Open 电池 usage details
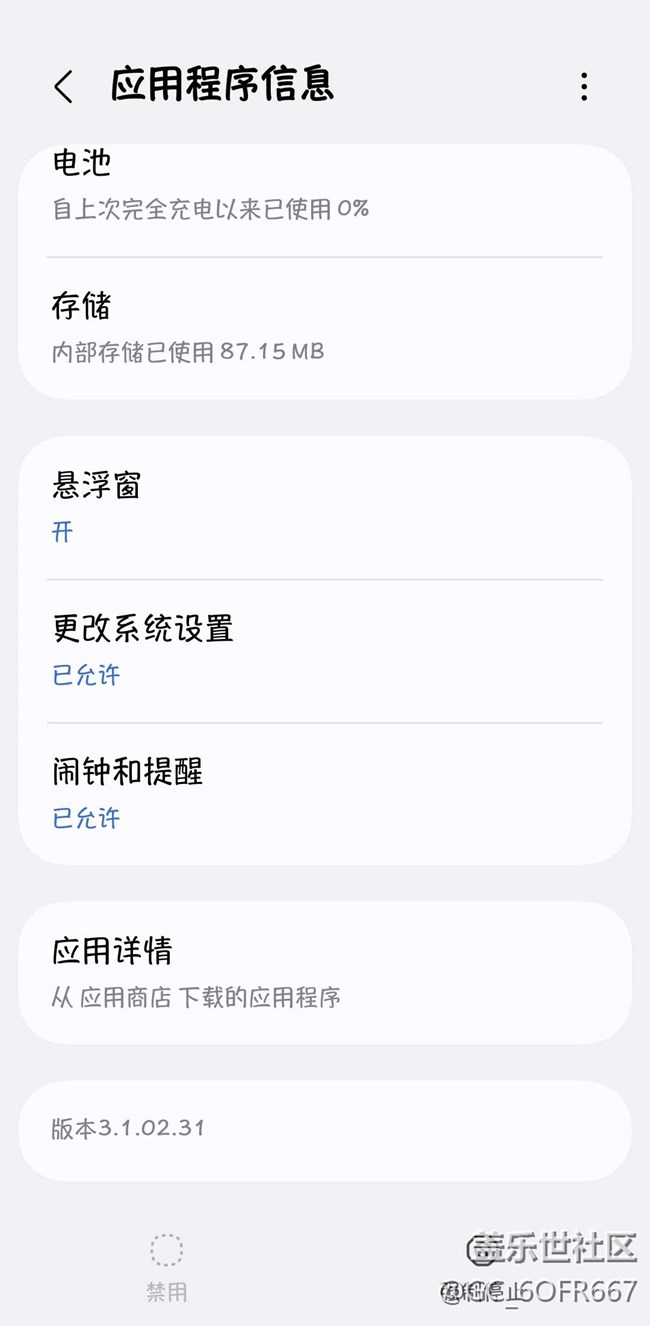This screenshot has height=1326, width=650. coord(324,187)
